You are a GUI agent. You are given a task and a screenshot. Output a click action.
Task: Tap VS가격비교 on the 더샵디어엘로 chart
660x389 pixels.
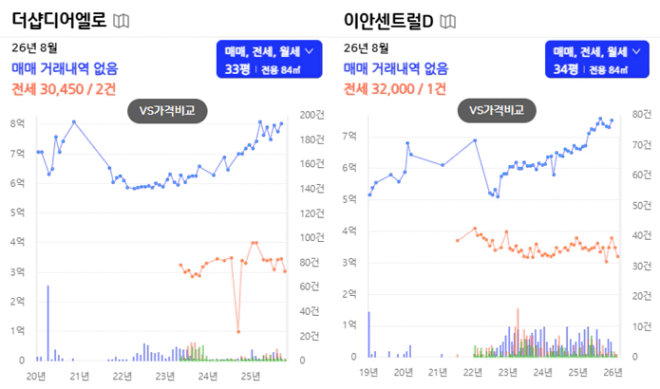point(167,111)
